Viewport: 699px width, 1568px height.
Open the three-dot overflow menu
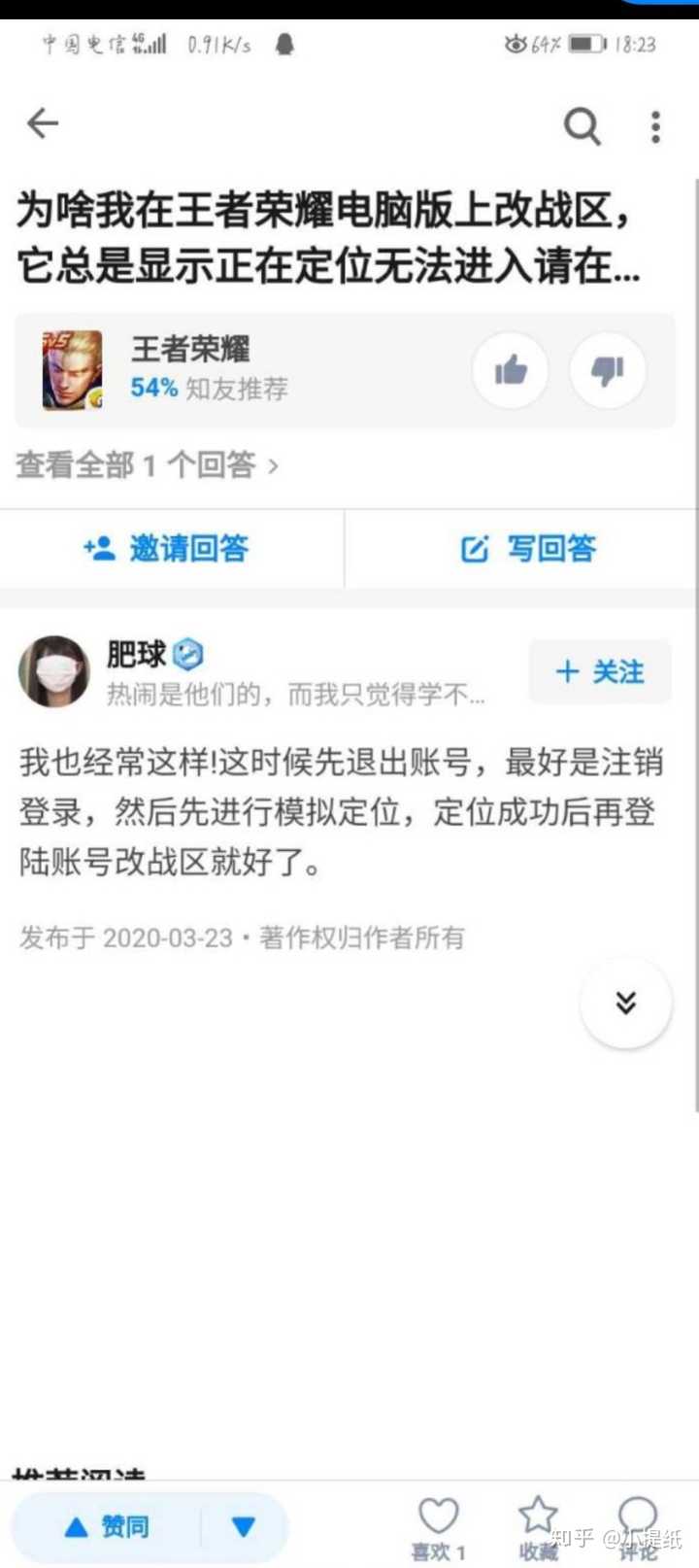coord(656,126)
